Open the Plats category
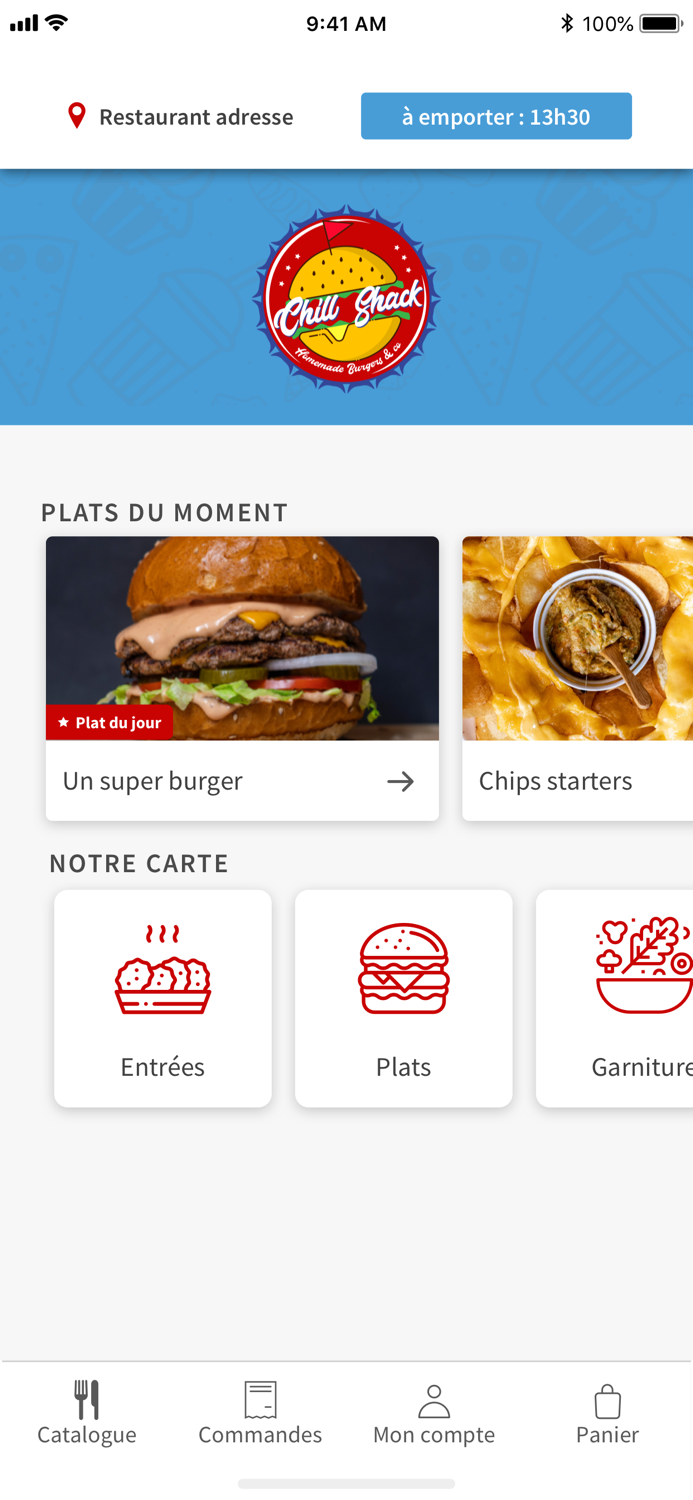 [404, 998]
